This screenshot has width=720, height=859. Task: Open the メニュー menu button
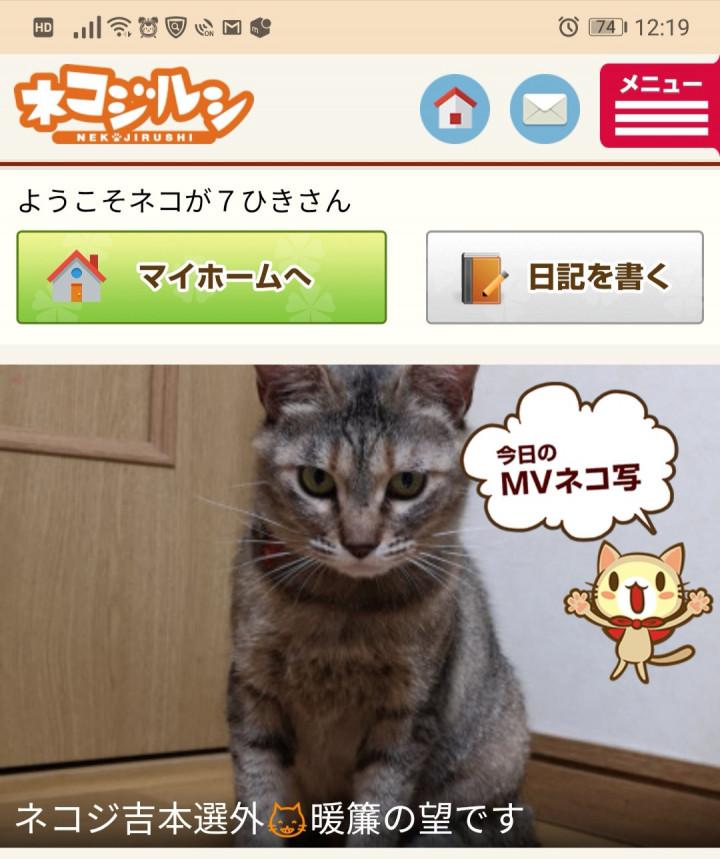pos(660,106)
